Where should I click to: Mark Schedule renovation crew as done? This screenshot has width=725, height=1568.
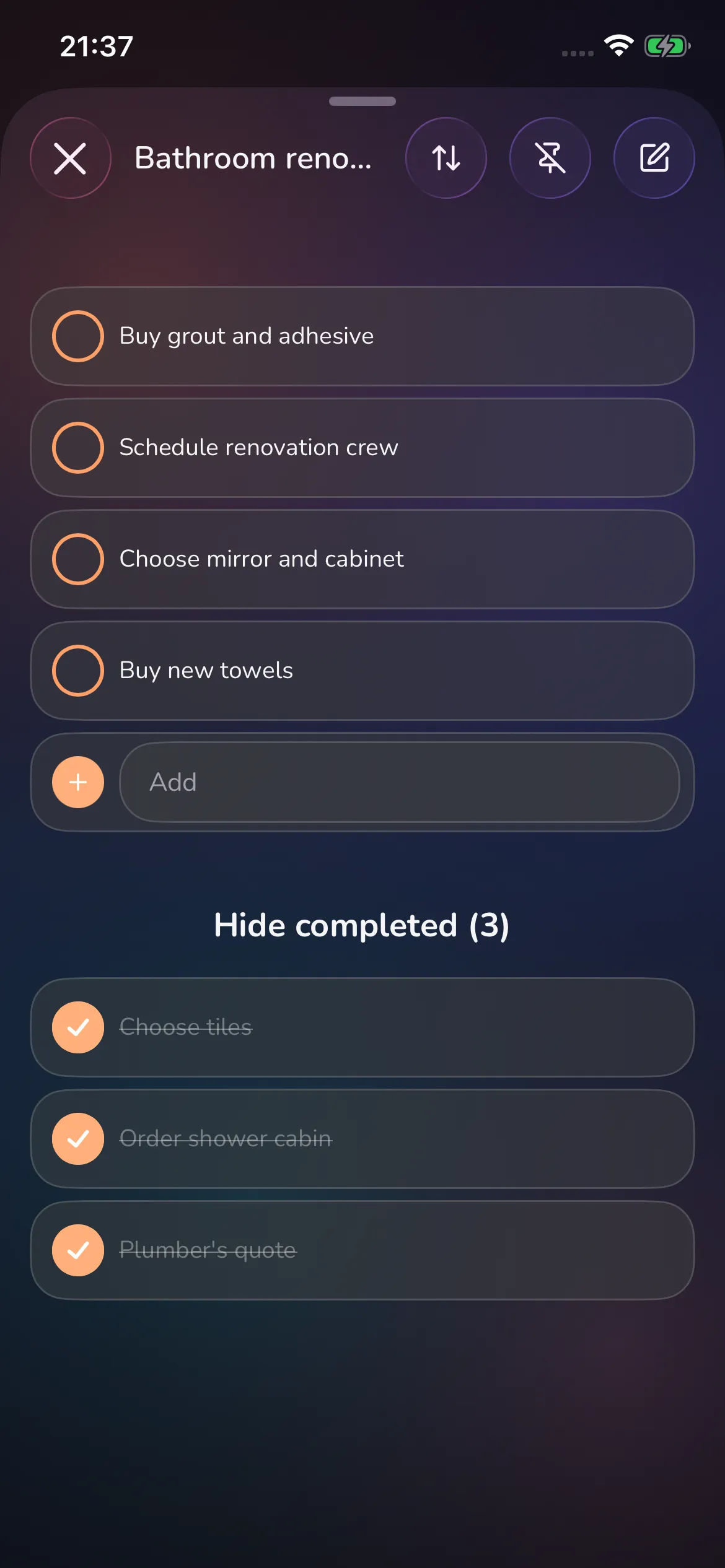pyautogui.click(x=78, y=448)
